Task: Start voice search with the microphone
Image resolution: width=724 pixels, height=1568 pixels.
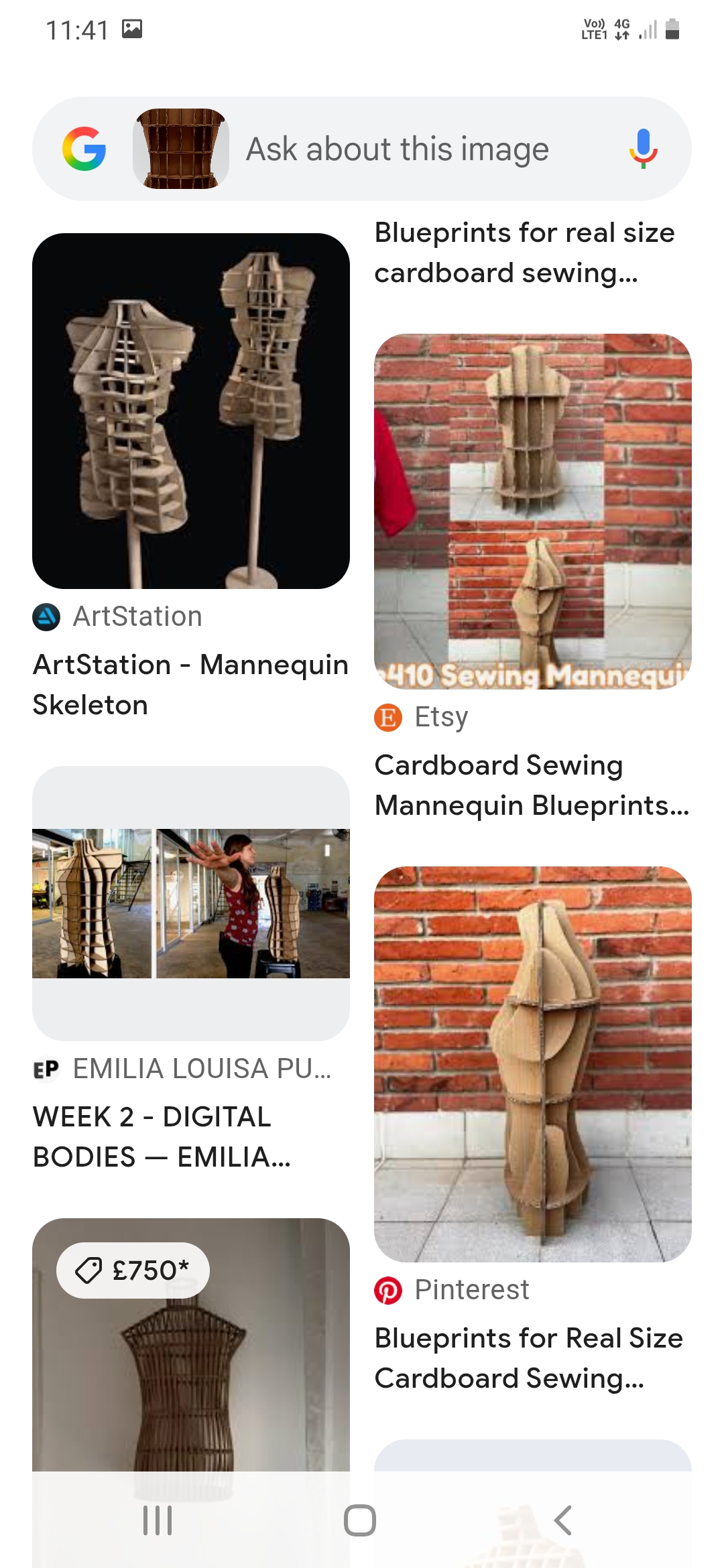Action: pyautogui.click(x=643, y=149)
